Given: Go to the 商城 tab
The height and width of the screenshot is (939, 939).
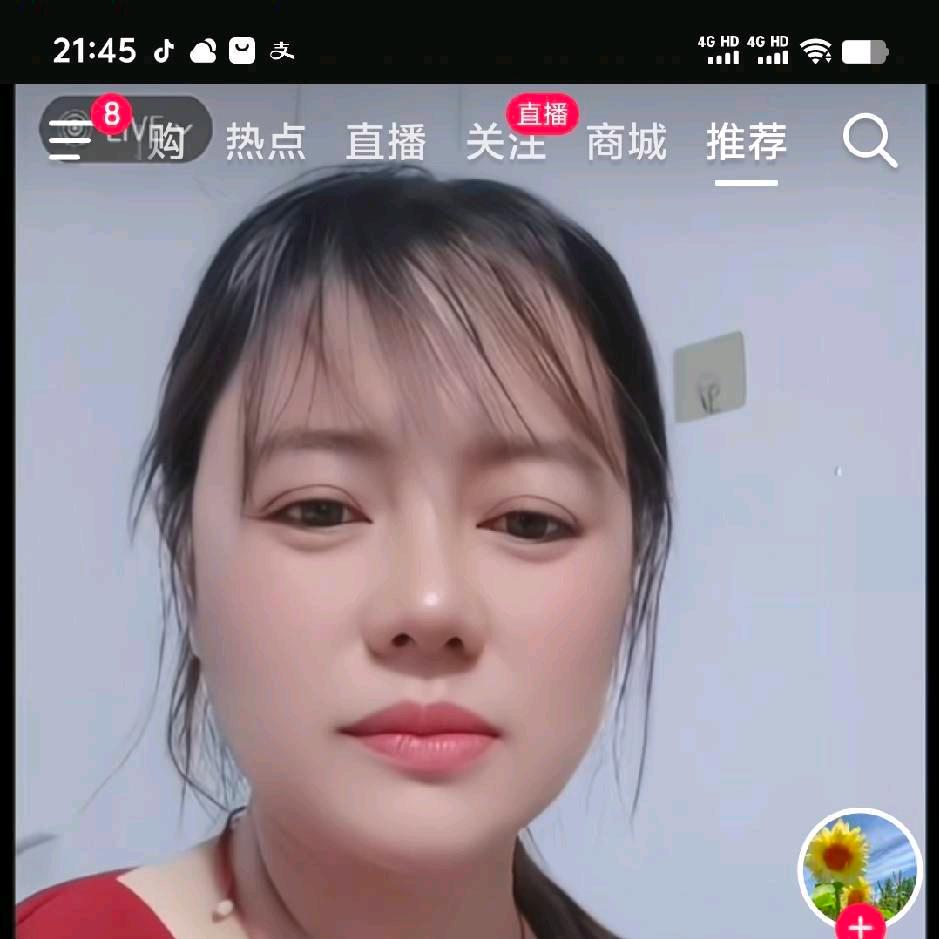Looking at the screenshot, I should tap(626, 142).
